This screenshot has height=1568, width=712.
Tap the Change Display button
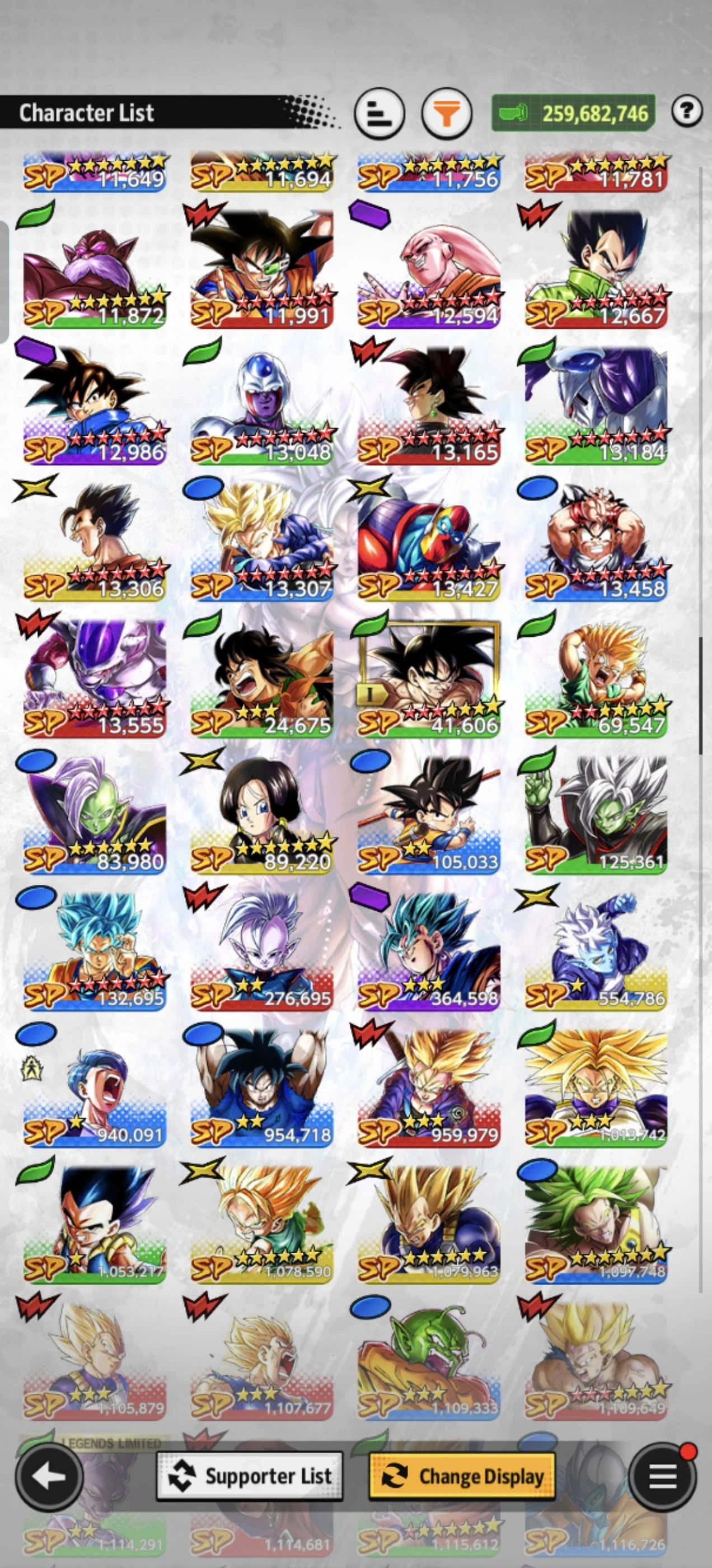(462, 1476)
